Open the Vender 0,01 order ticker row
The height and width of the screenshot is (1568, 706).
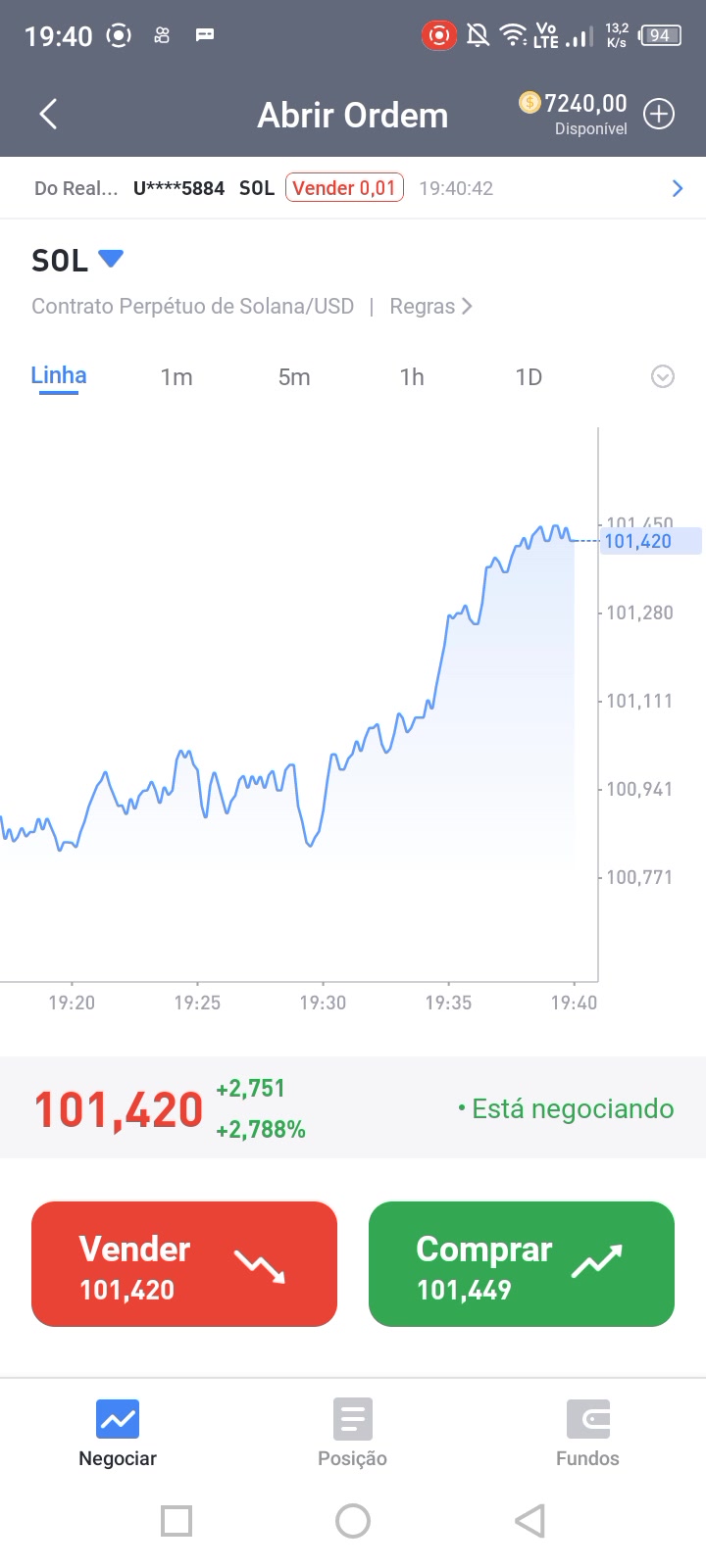(x=353, y=188)
